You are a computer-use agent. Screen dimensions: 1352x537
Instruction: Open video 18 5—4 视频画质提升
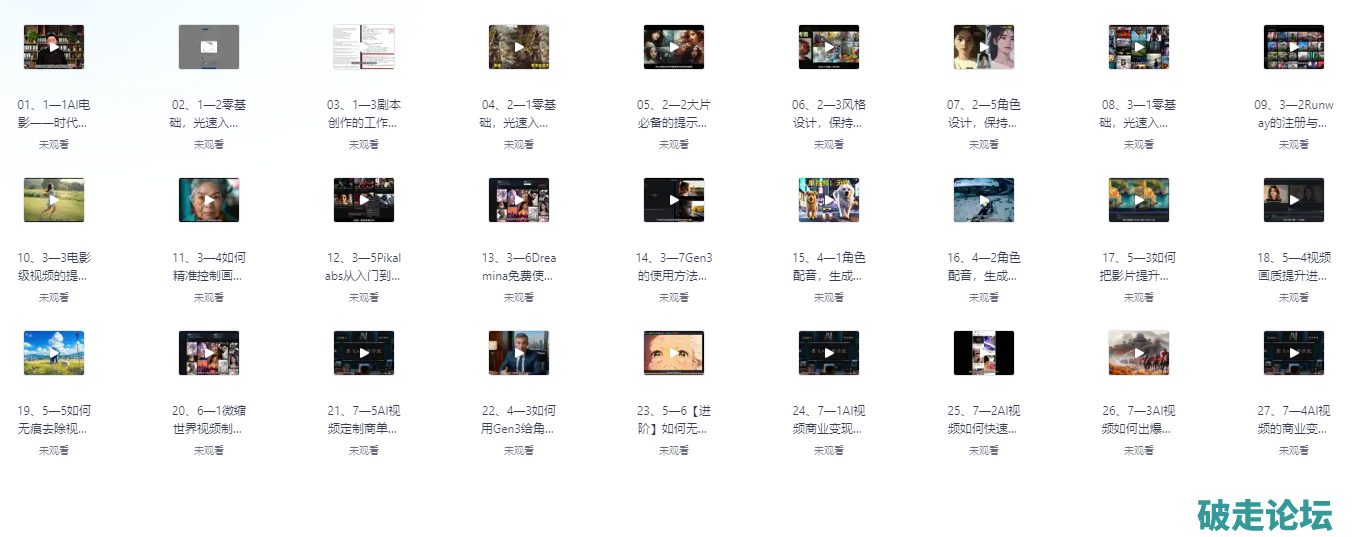pos(1294,200)
